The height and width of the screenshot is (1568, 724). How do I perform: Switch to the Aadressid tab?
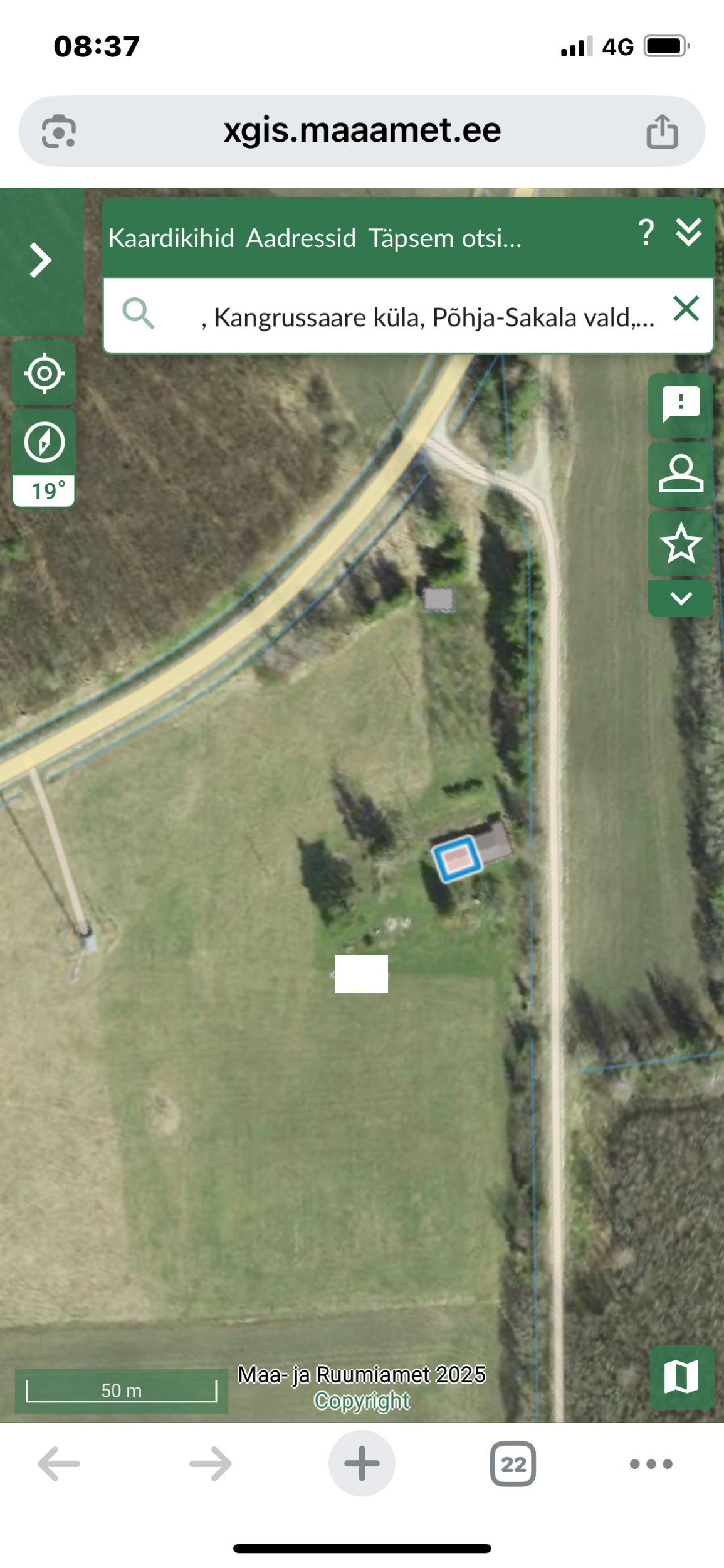point(301,238)
